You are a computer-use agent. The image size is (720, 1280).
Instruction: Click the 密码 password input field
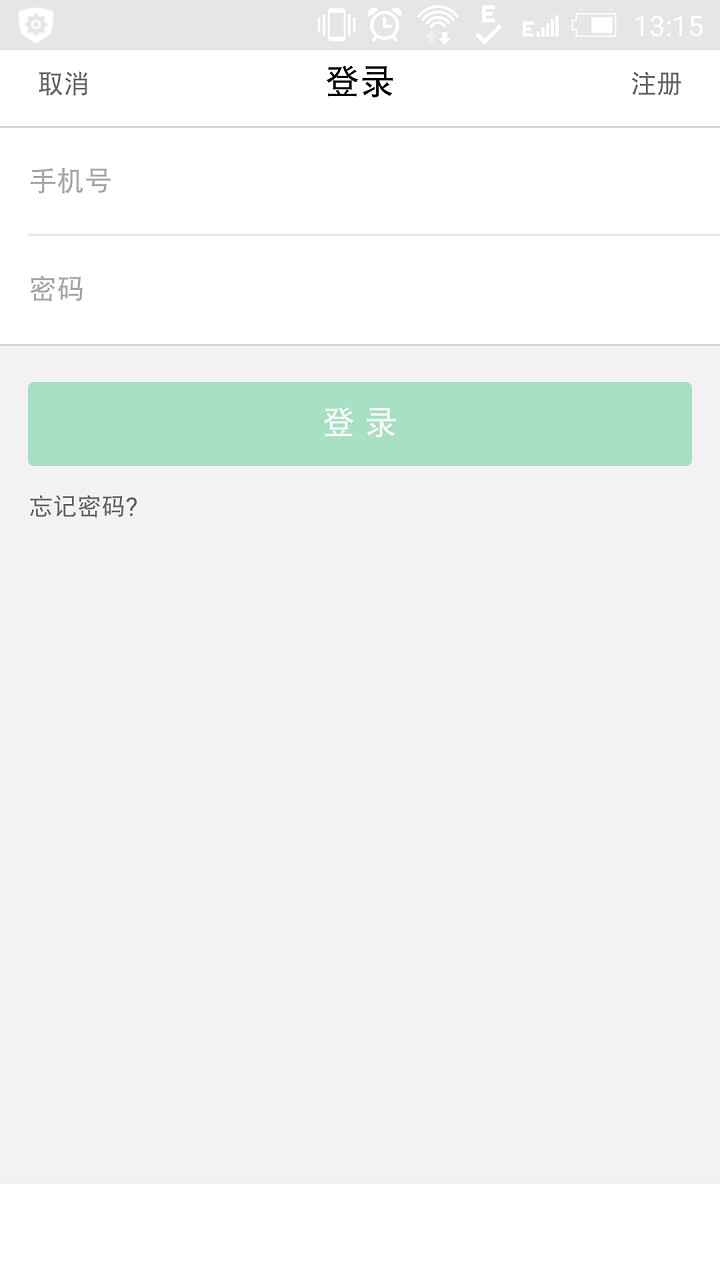point(360,289)
